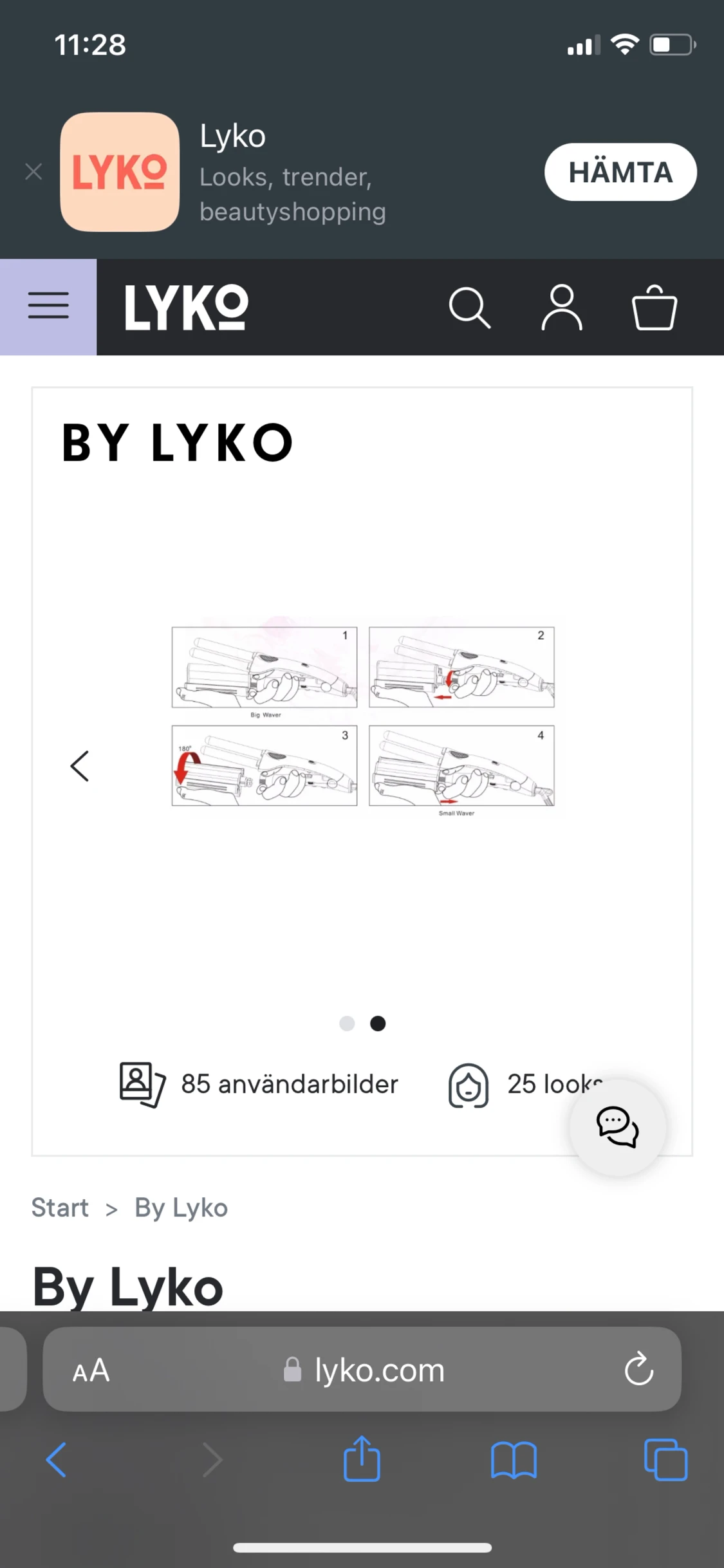Tap the lyko.com address bar
Viewport: 724px width, 1568px height.
364,1370
